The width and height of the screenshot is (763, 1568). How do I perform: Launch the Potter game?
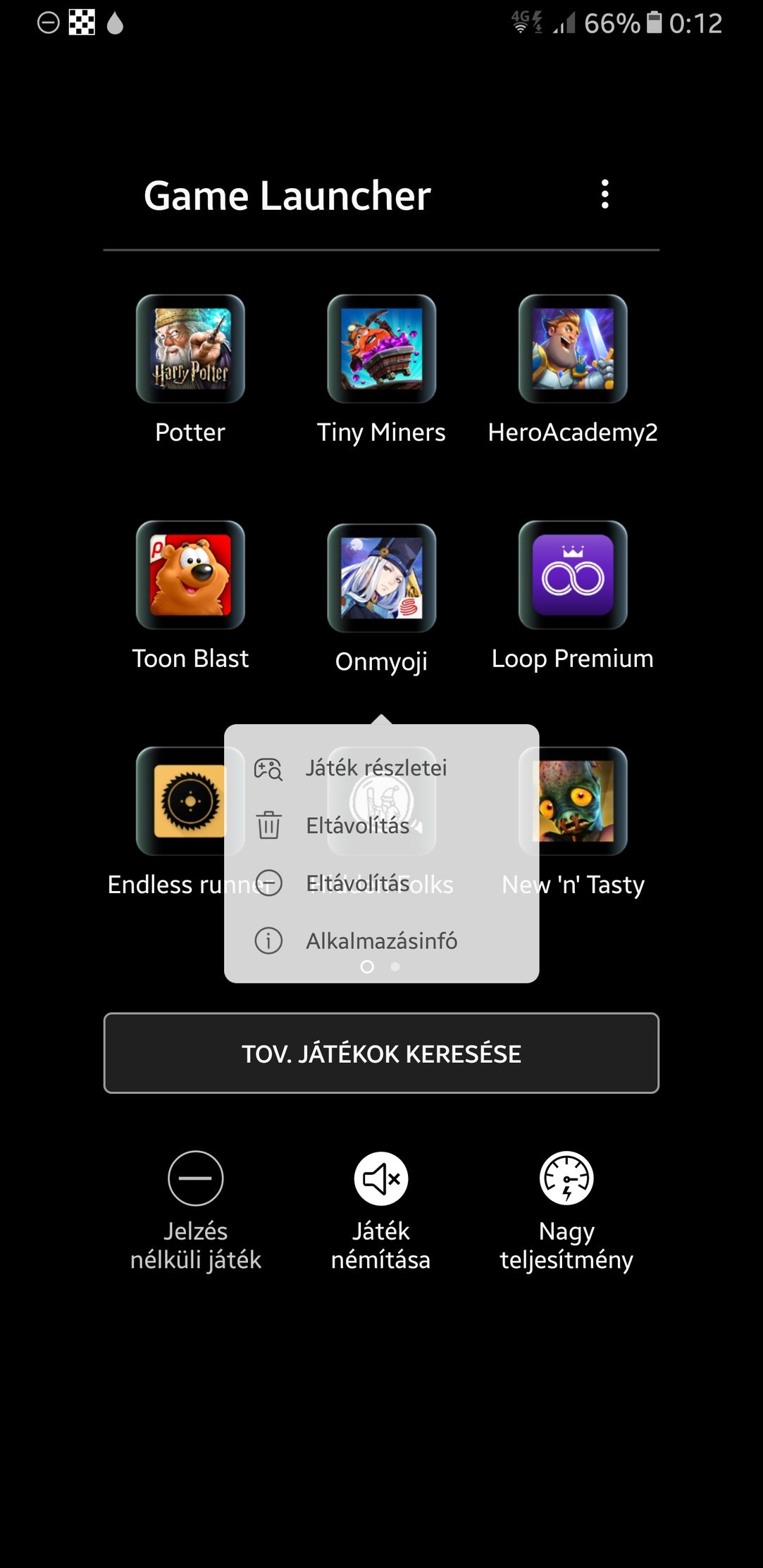tap(190, 349)
